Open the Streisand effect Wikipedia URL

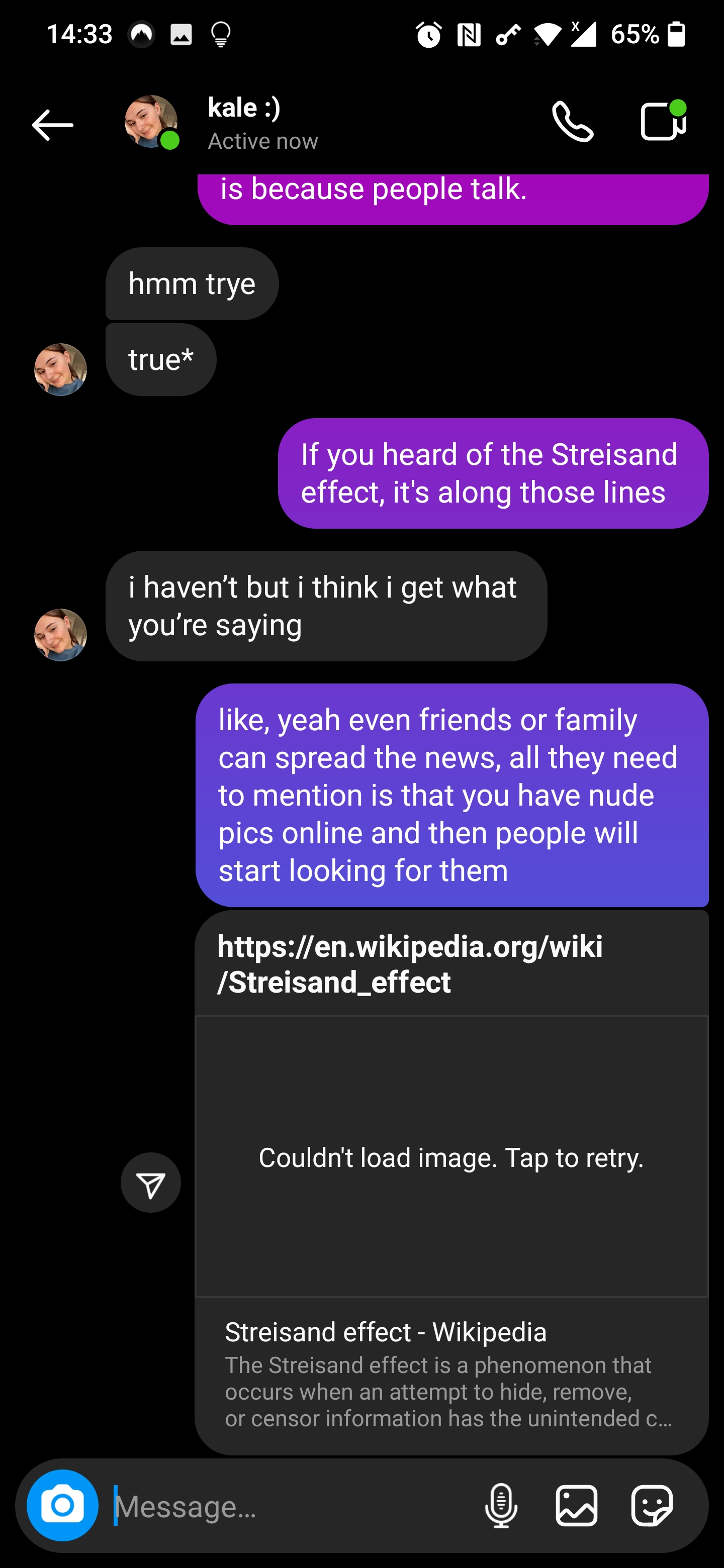tap(409, 963)
